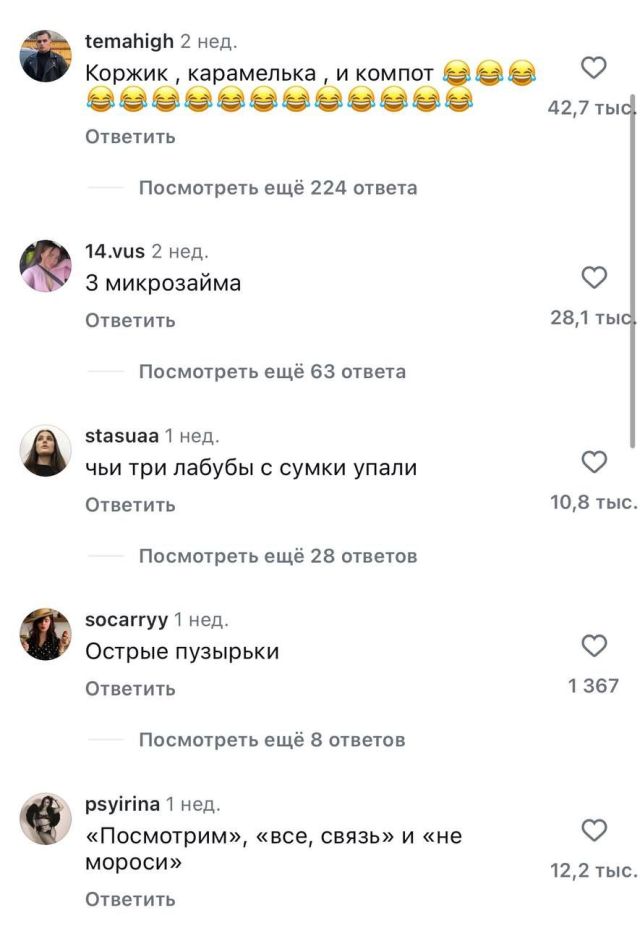The width and height of the screenshot is (640, 926).
Task: Like stasuaa's comment about лабубы
Action: point(594,461)
